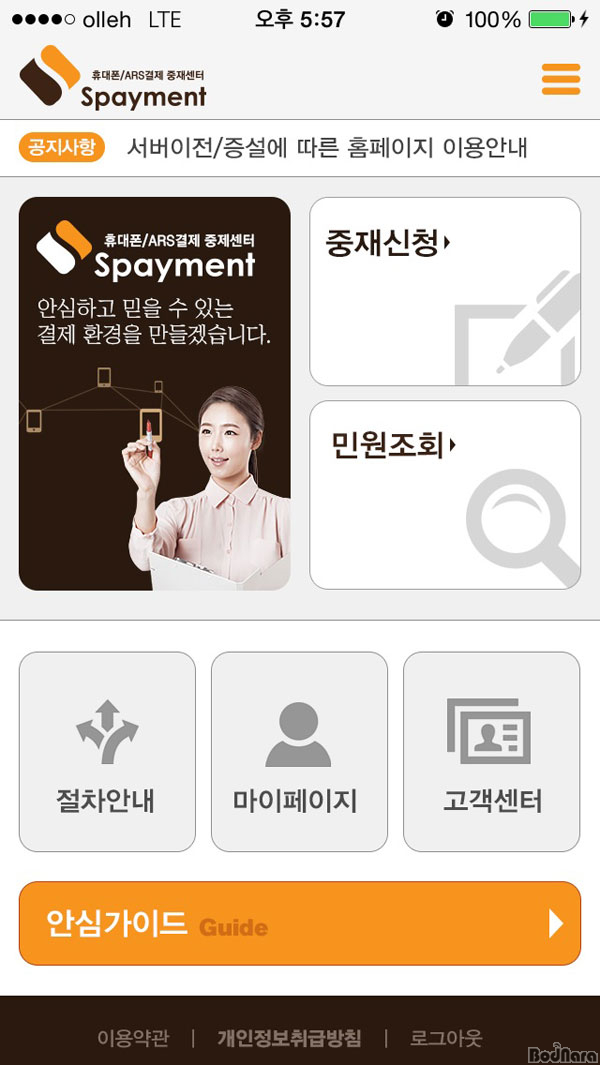Open the 안심가이드 Guide button
Image resolution: width=600 pixels, height=1065 pixels.
[299, 923]
